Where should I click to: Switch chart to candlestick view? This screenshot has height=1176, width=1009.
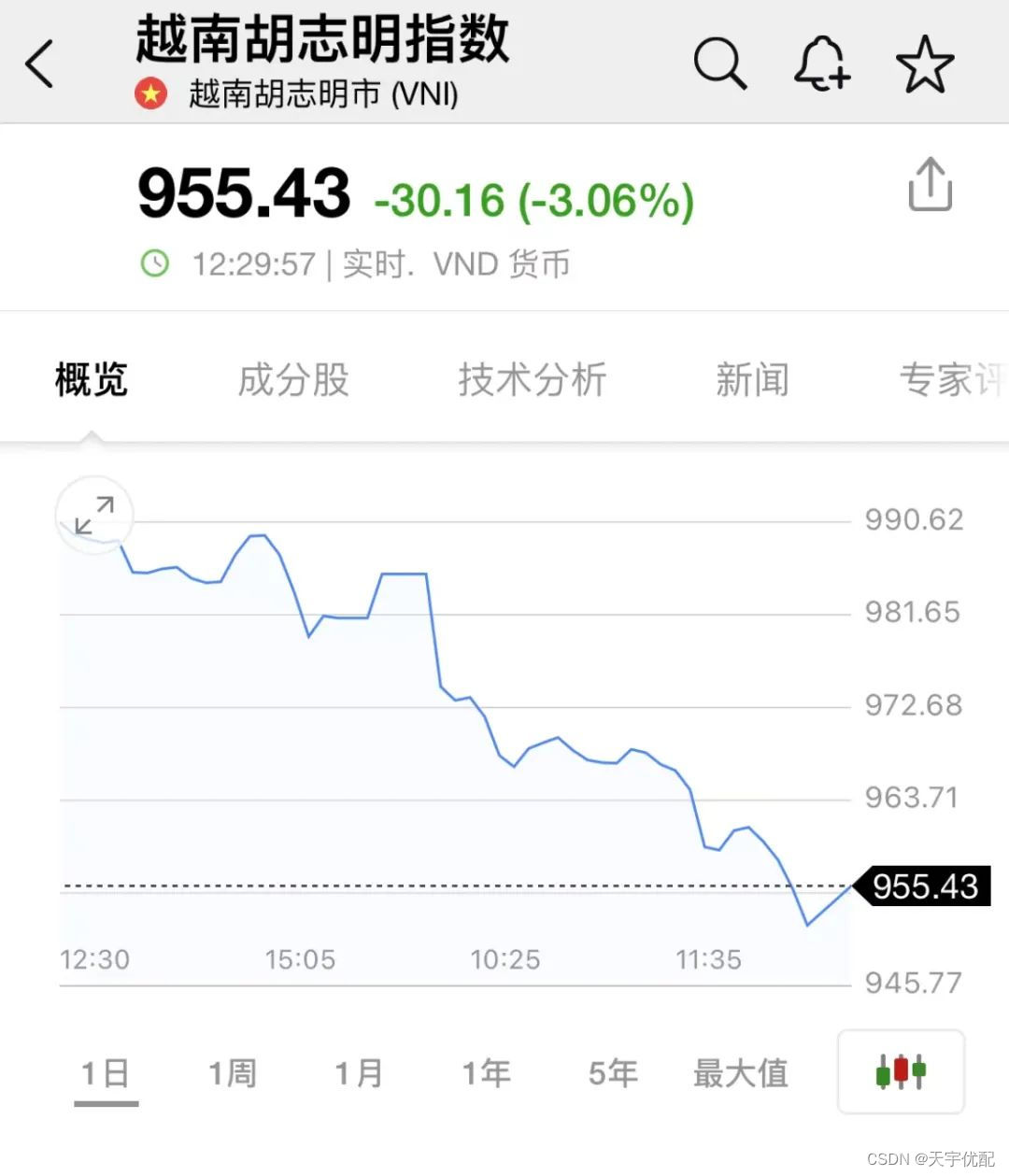point(901,1071)
